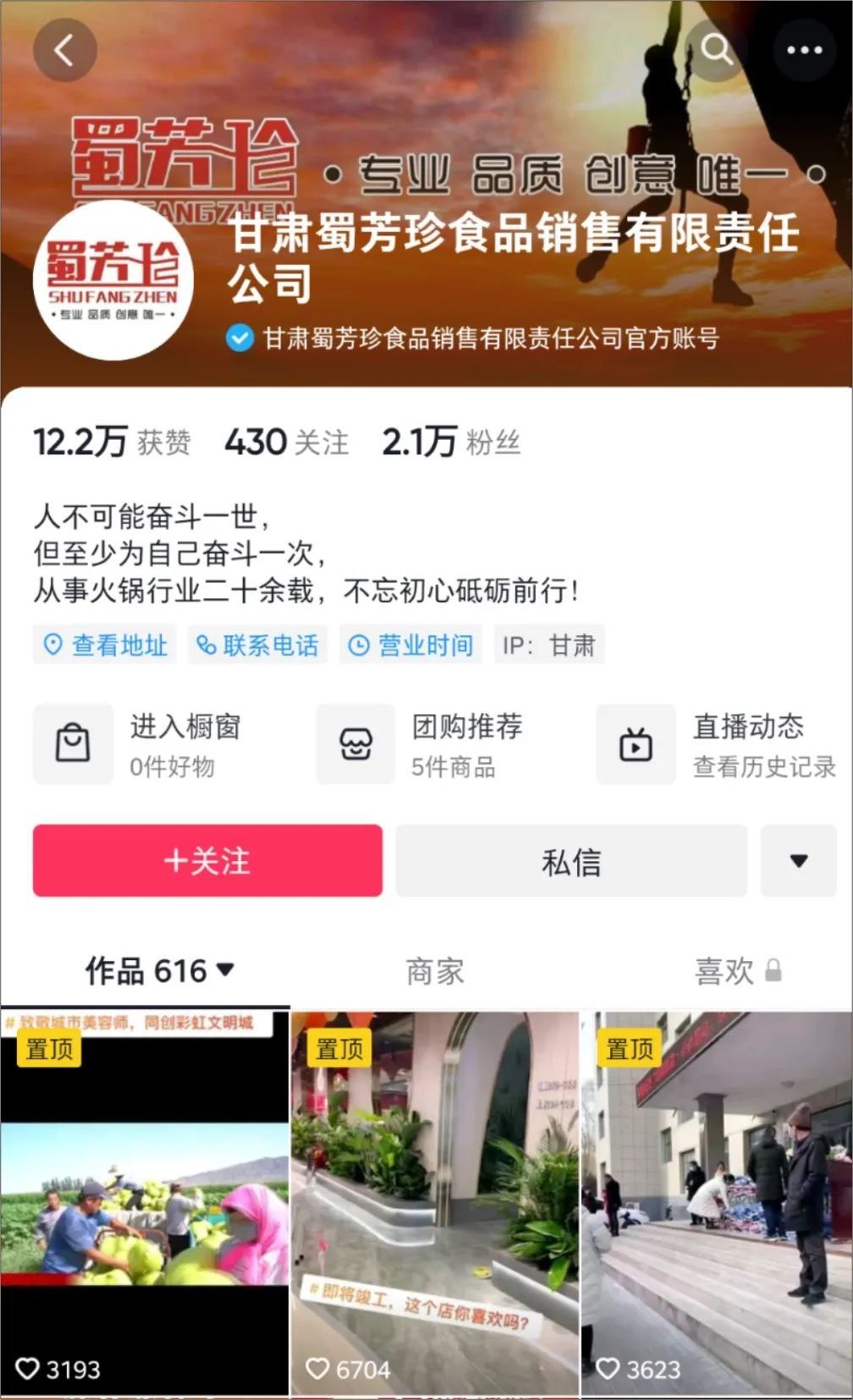Tap the 联系电话 contact chip

[x=257, y=645]
